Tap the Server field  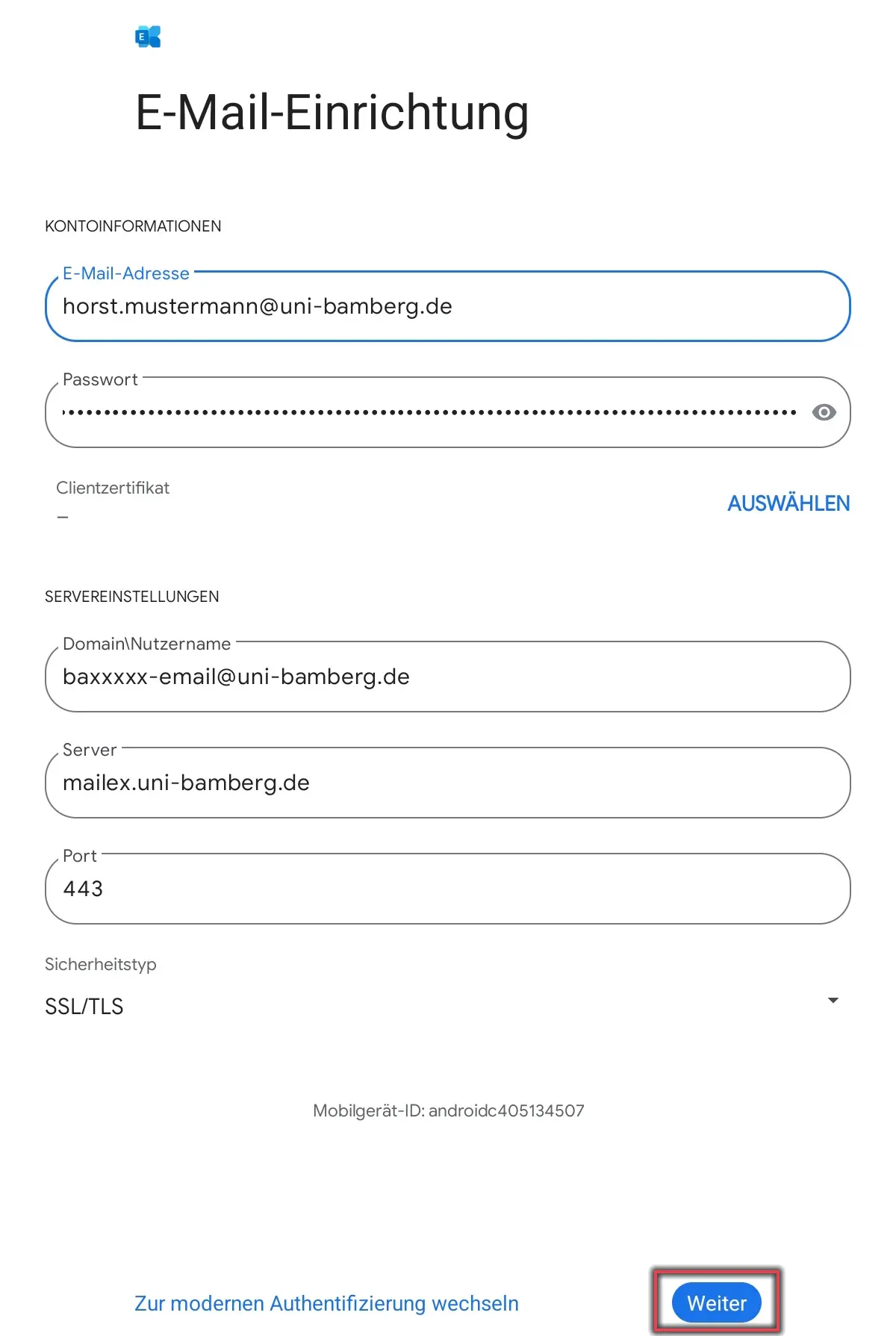point(448,783)
